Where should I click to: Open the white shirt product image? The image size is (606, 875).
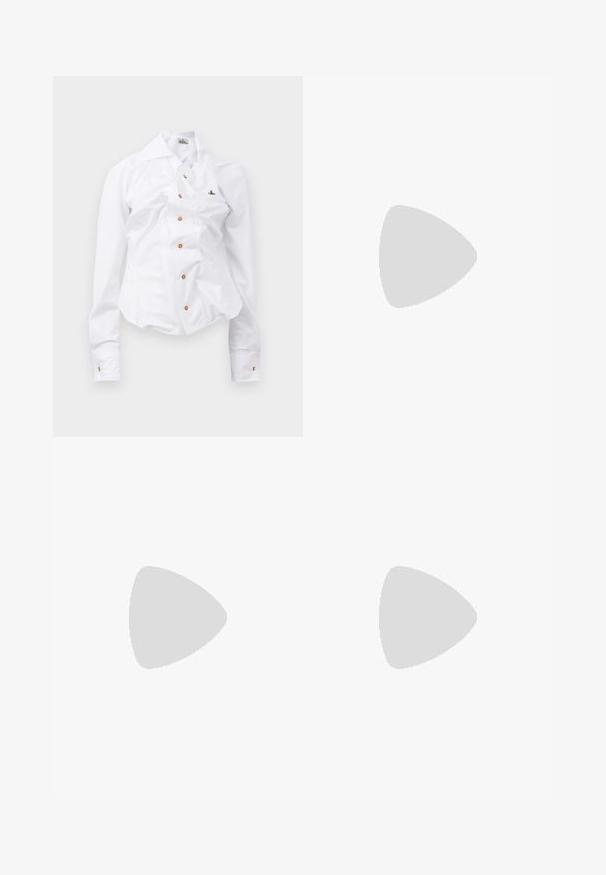tap(178, 256)
